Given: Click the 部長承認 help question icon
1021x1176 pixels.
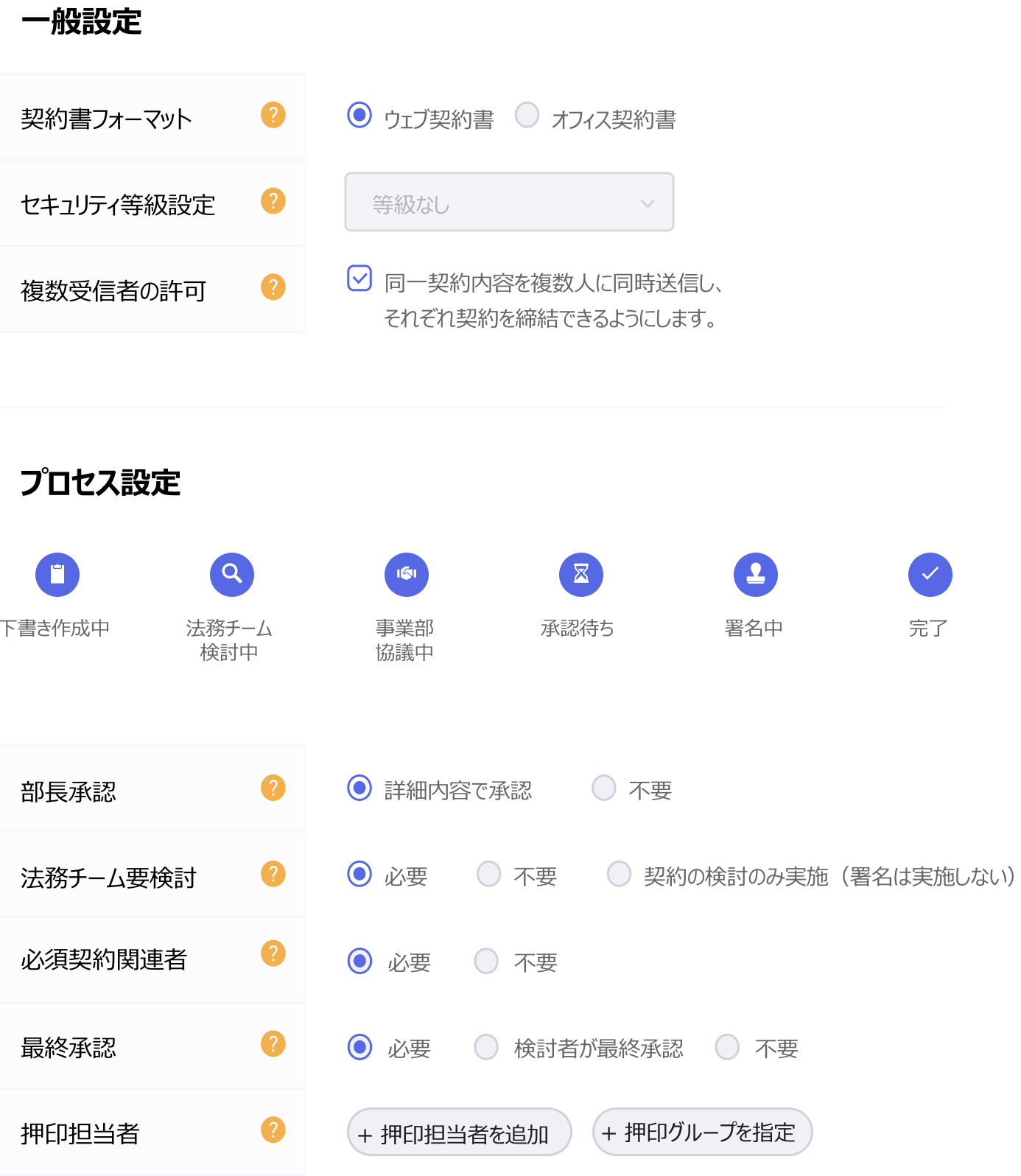Looking at the screenshot, I should 273,788.
